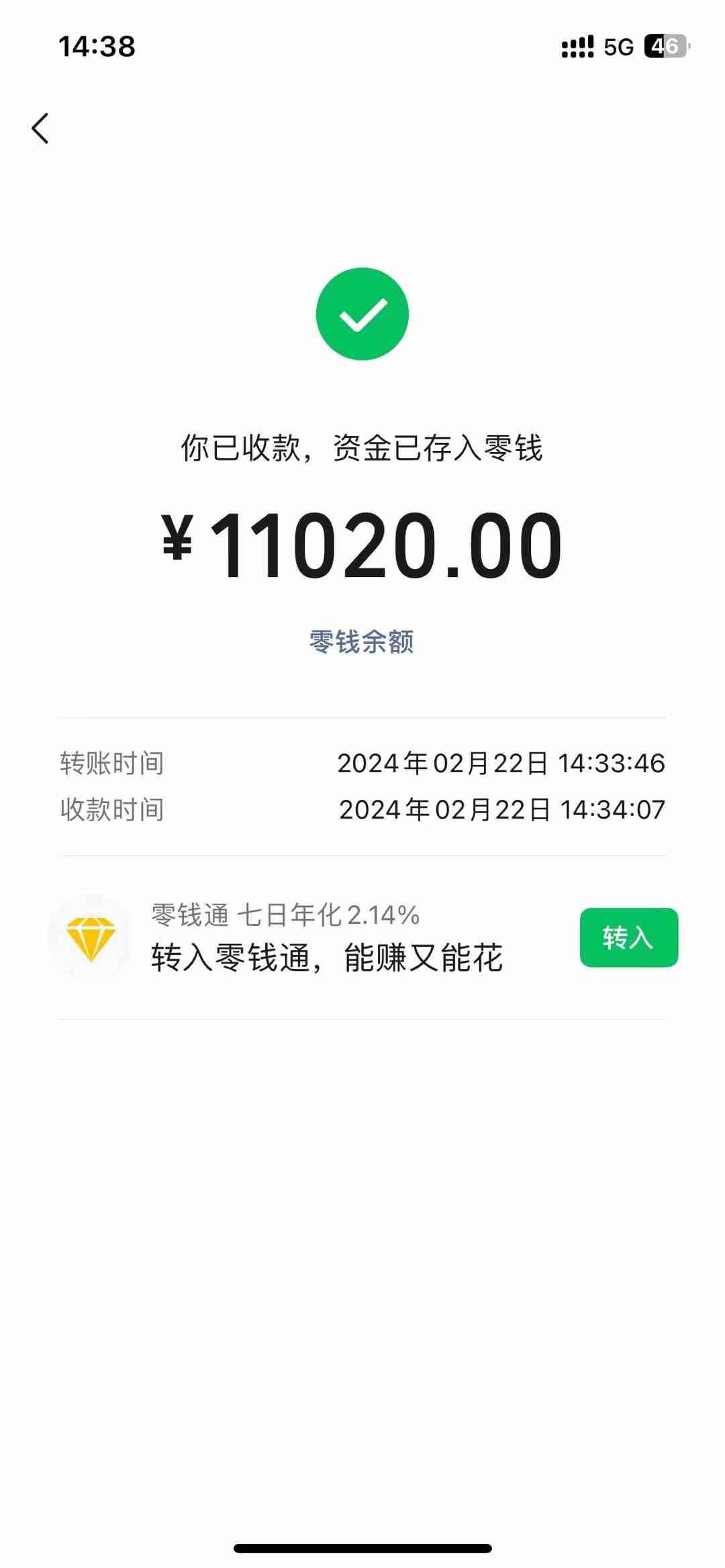Tap the transfer timestamp 2024年02月22日 14:33:46
725x1568 pixels.
(x=501, y=763)
